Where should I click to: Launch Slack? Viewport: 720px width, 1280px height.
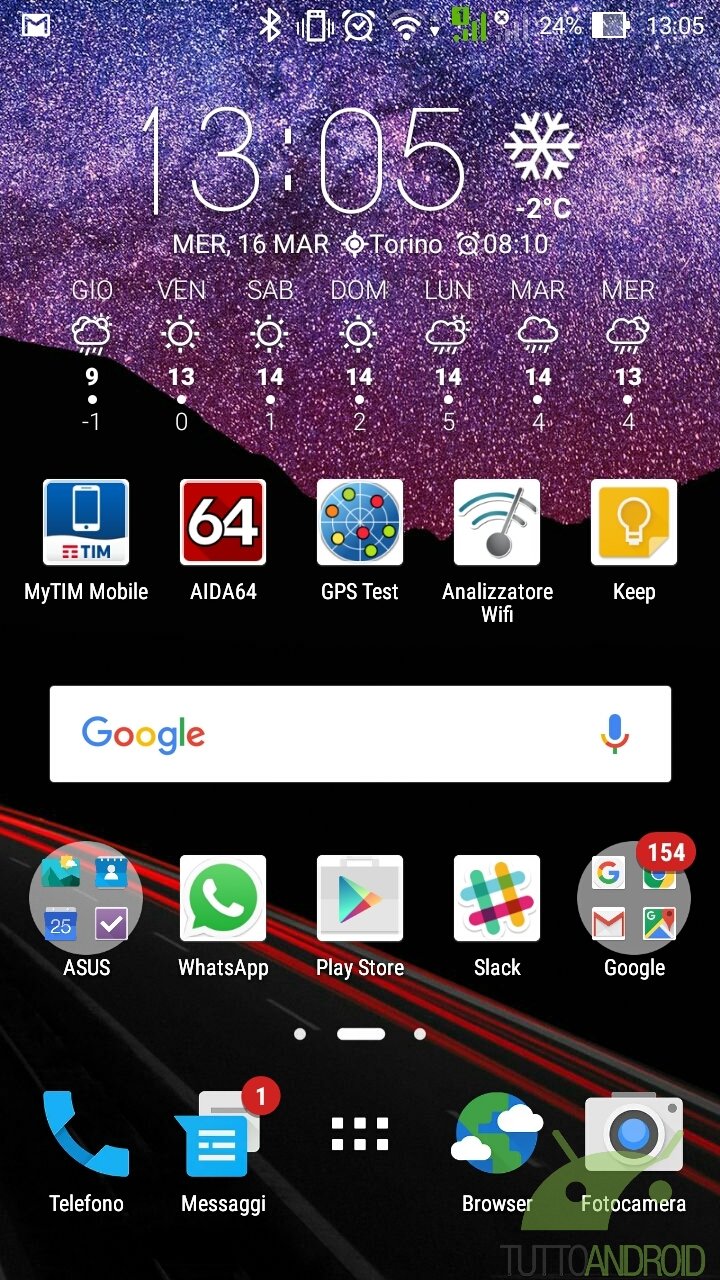pos(497,898)
